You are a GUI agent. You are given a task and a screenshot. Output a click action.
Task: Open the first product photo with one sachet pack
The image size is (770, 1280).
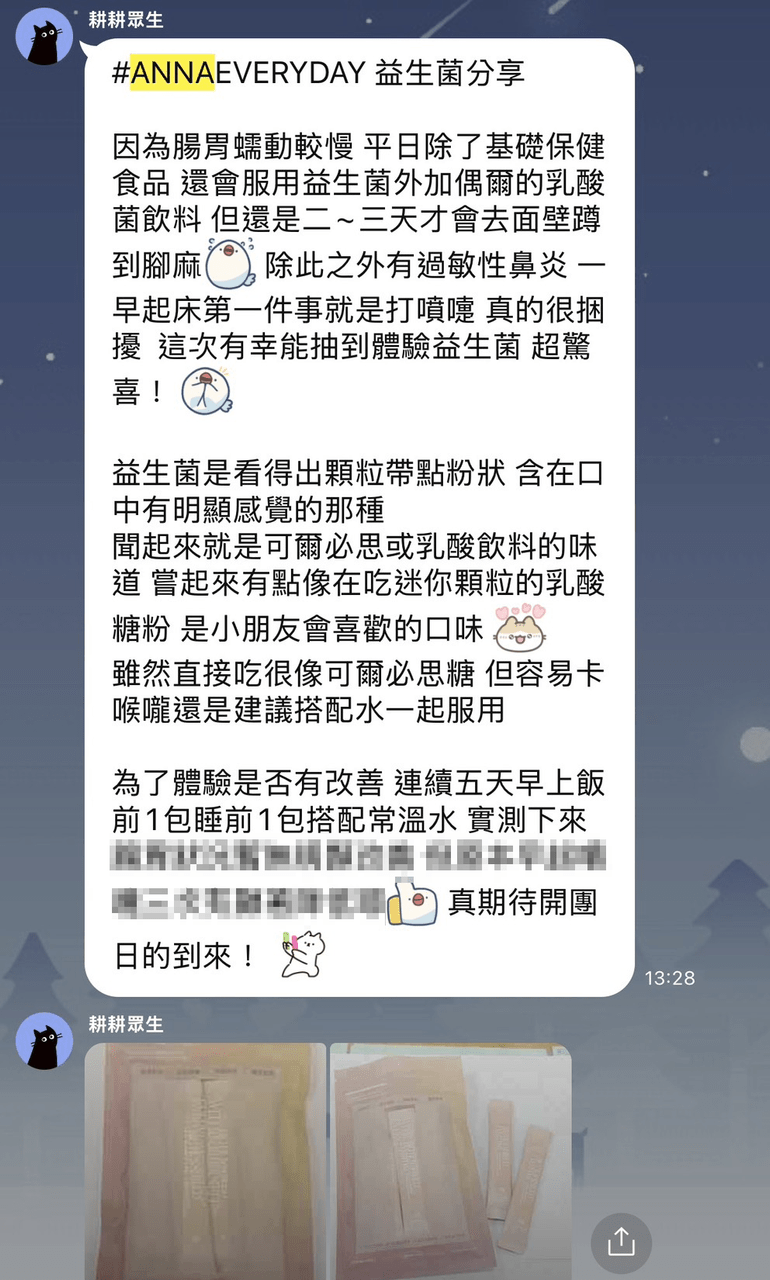pyautogui.click(x=205, y=1161)
